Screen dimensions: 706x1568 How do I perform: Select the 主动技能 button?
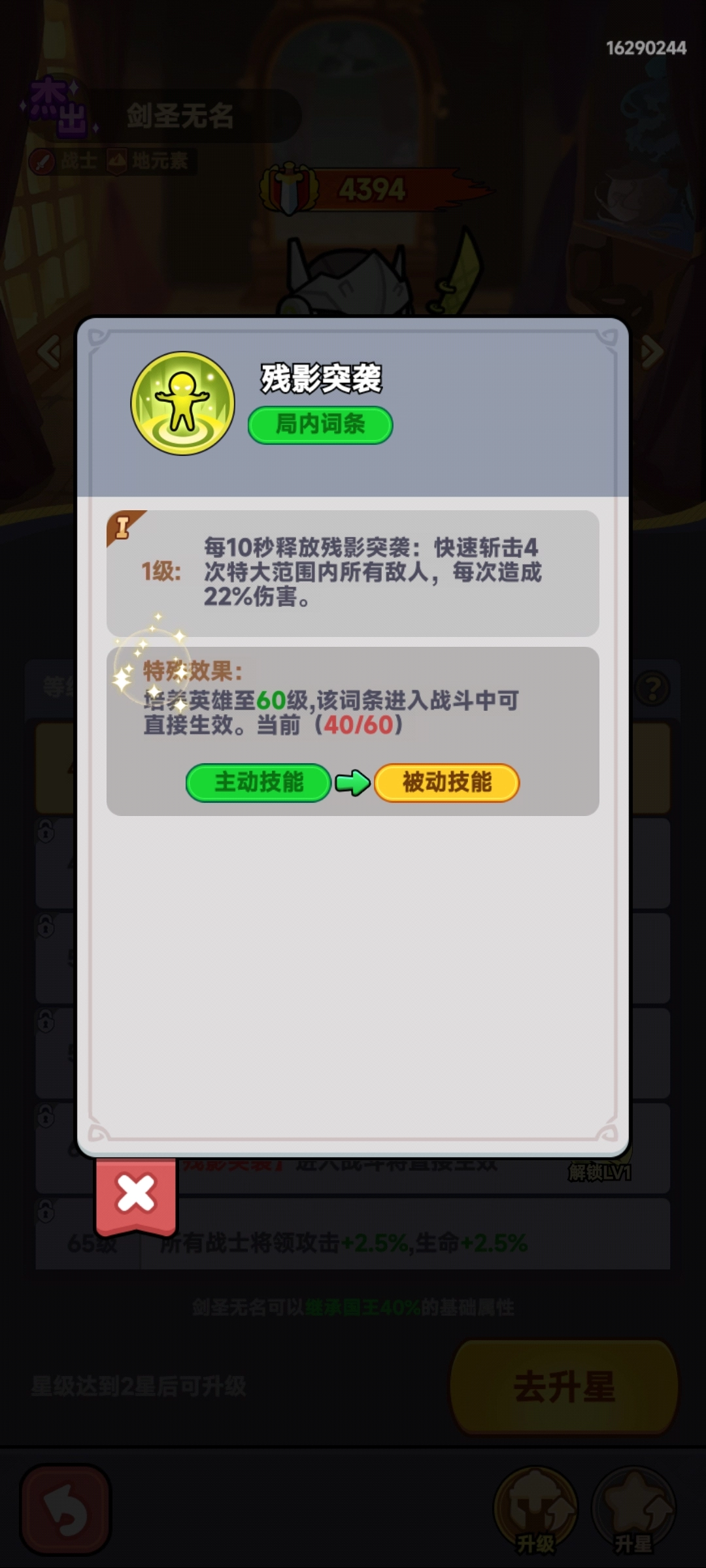point(258,782)
